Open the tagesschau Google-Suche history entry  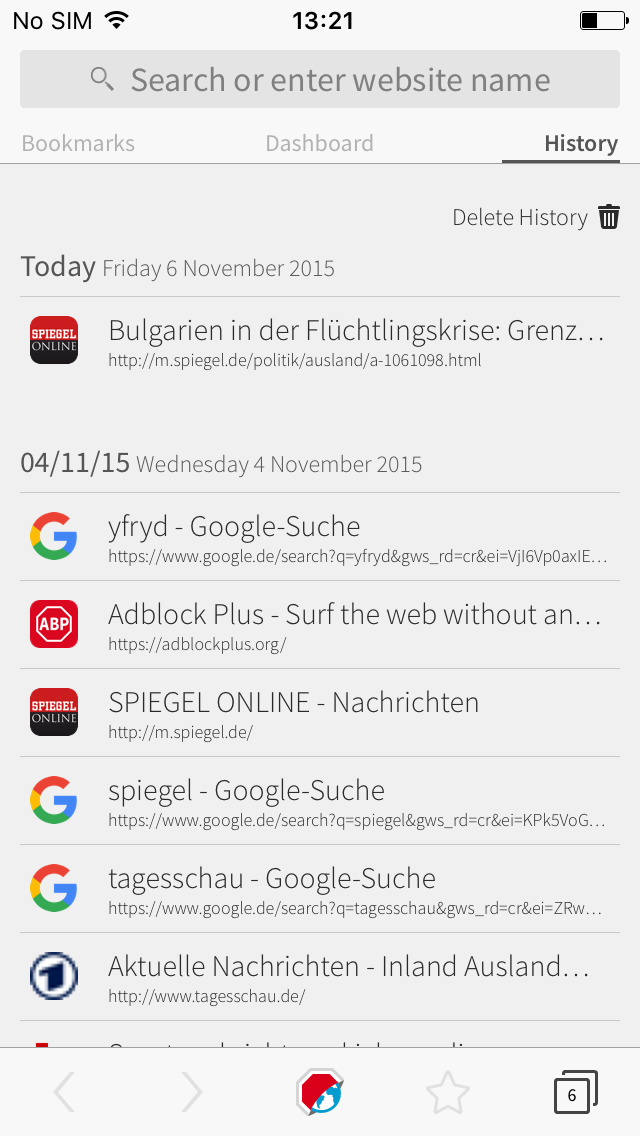320,889
